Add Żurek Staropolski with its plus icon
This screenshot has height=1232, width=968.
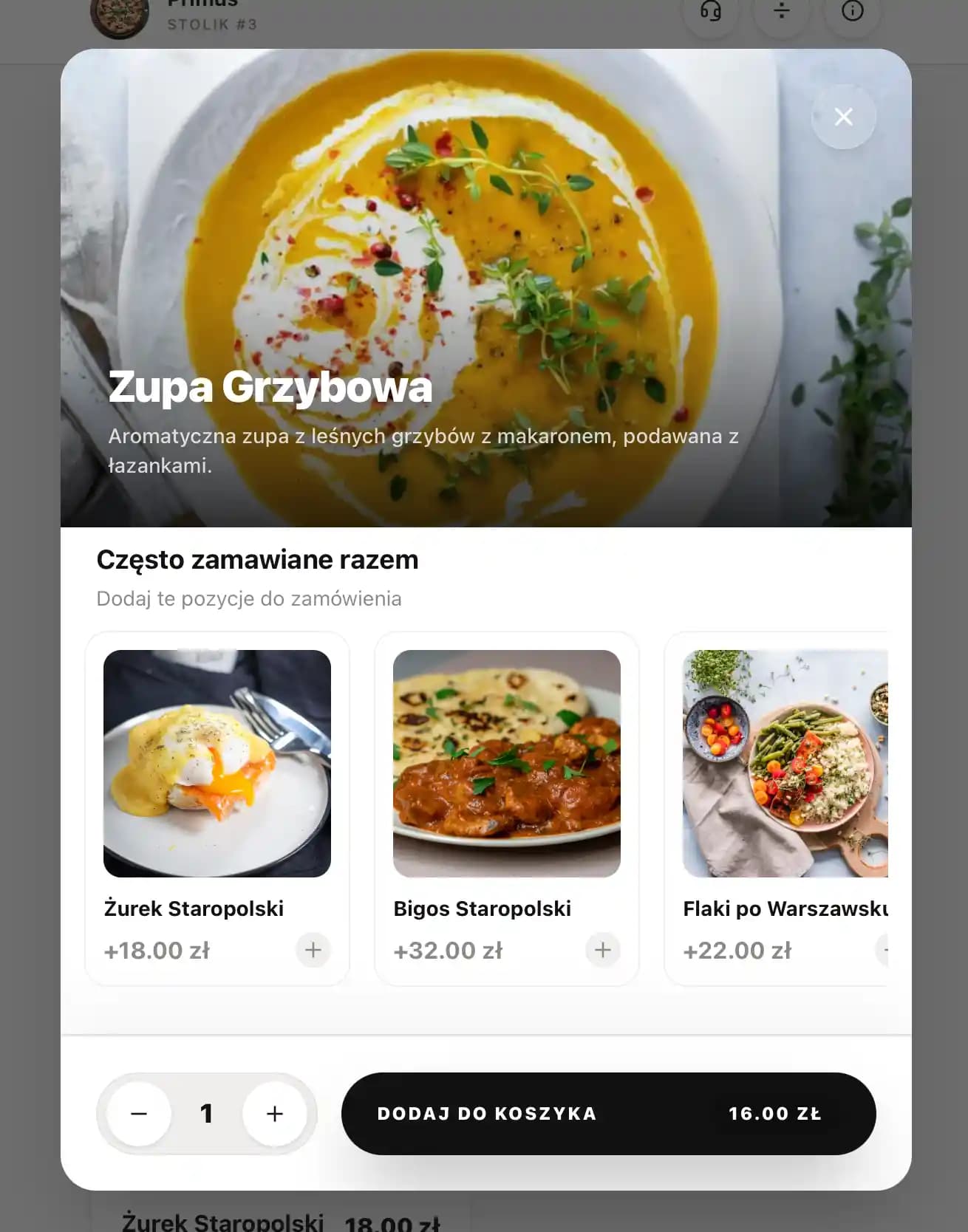313,951
